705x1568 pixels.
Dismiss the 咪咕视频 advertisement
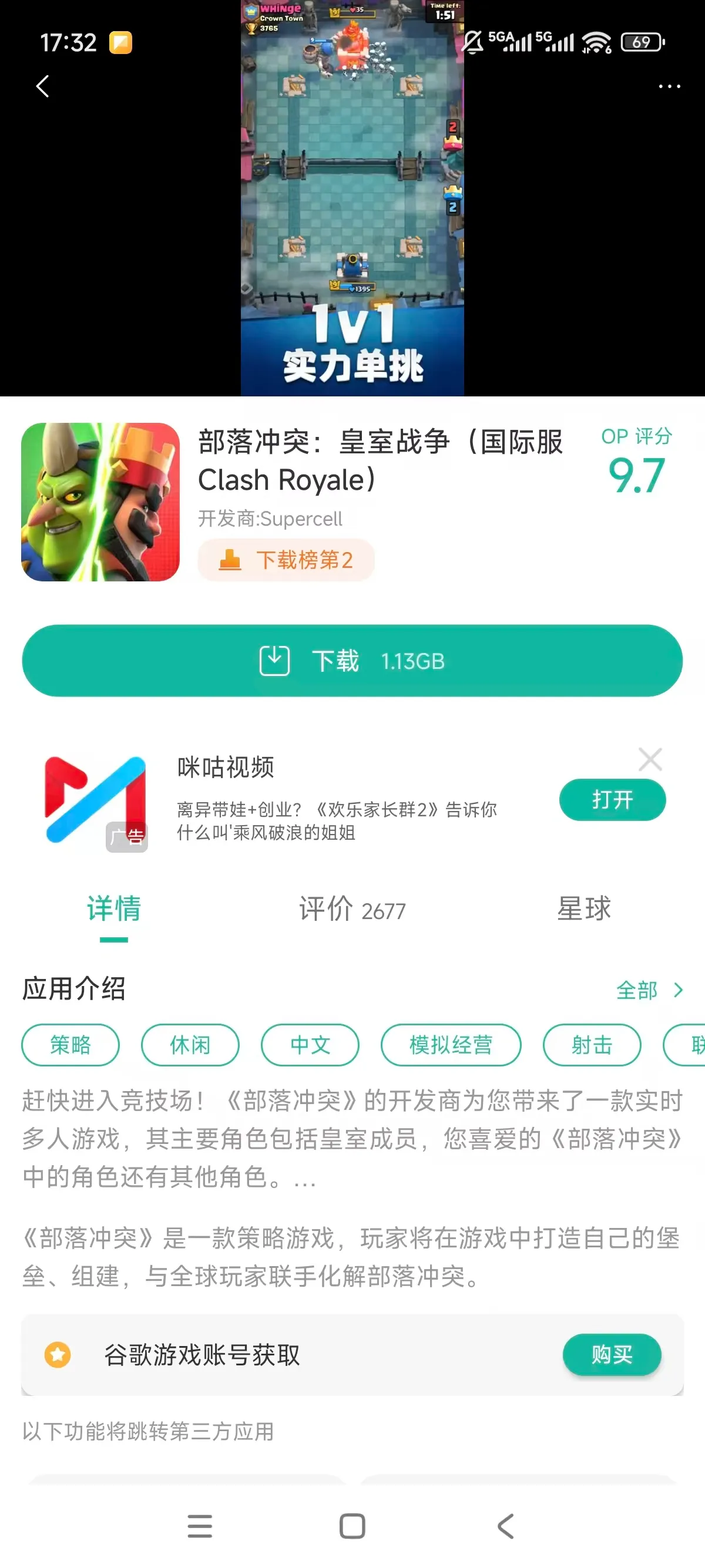[x=650, y=759]
